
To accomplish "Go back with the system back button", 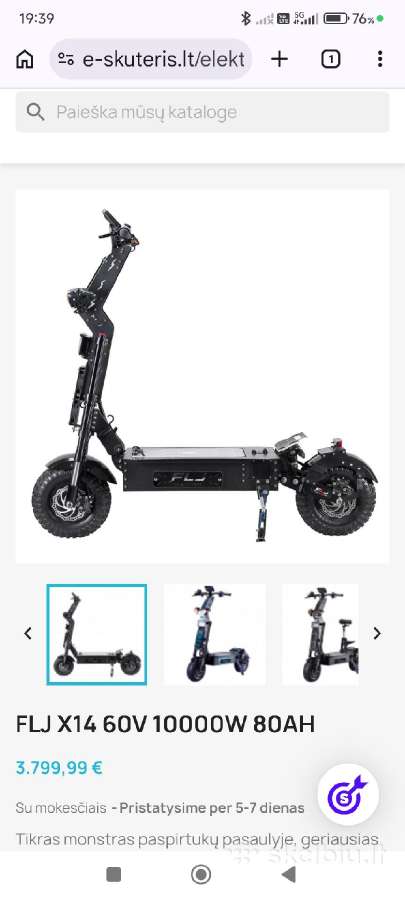I will click(289, 874).
